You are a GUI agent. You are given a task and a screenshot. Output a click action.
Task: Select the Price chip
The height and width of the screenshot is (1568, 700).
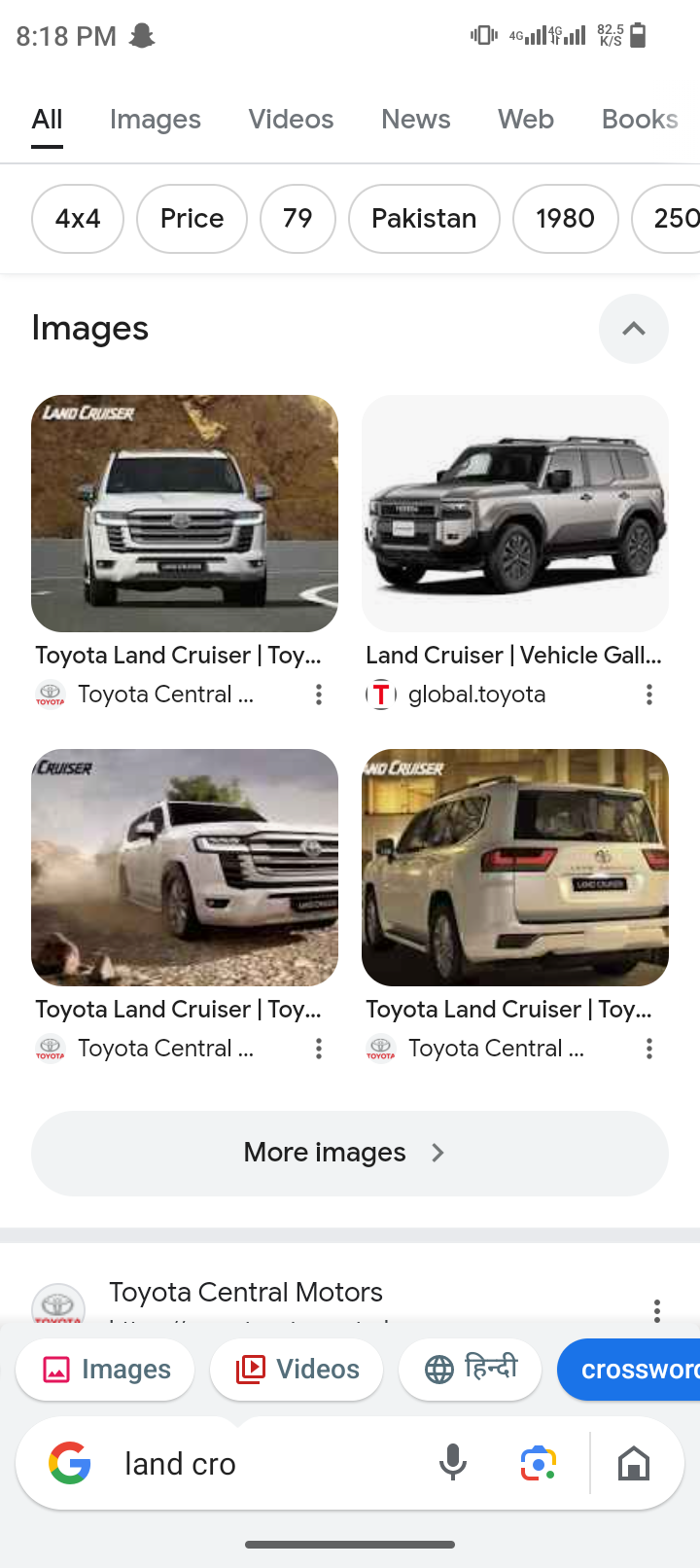coord(192,219)
